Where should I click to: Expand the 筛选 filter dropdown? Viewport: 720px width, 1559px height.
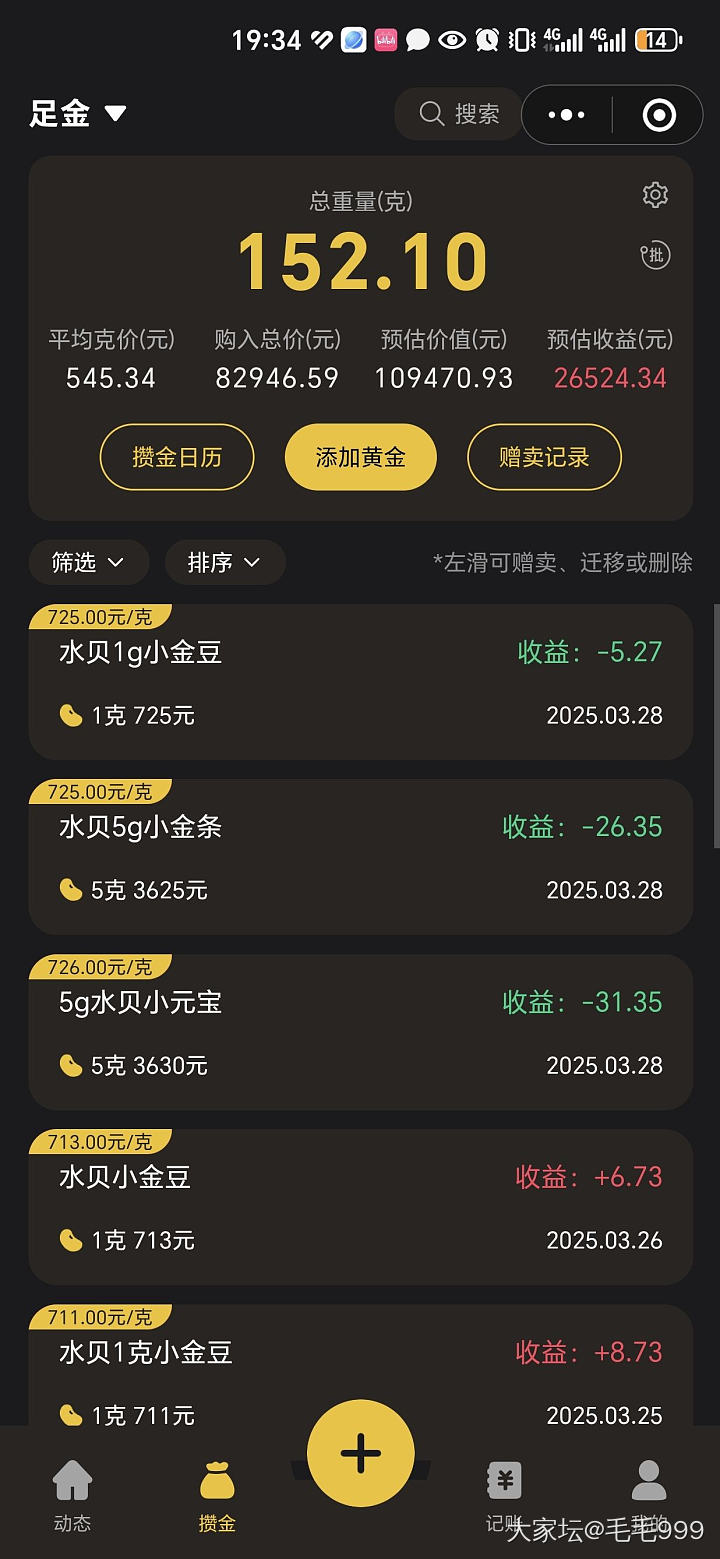coord(88,562)
